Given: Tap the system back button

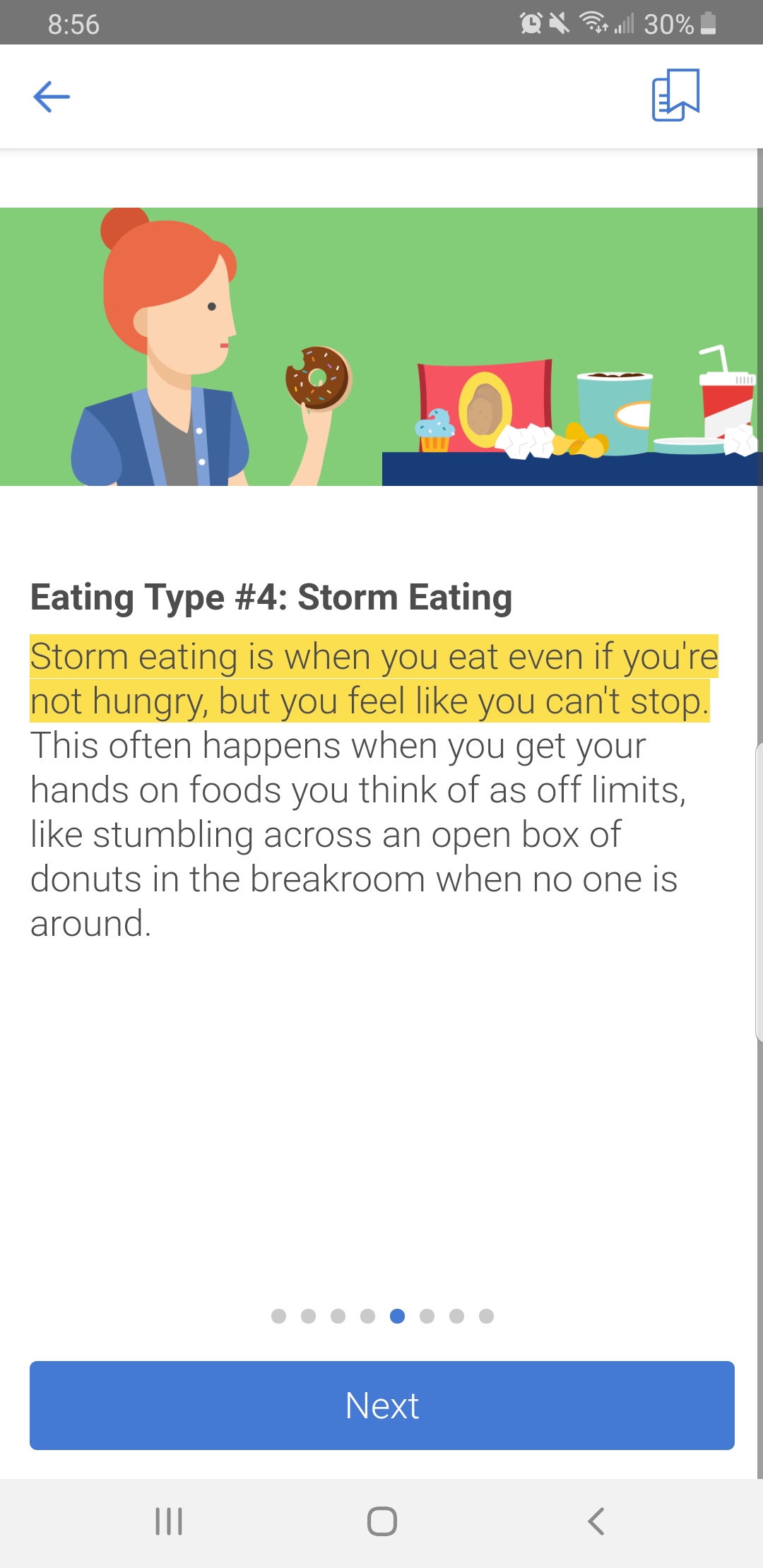Looking at the screenshot, I should pyautogui.click(x=596, y=1521).
